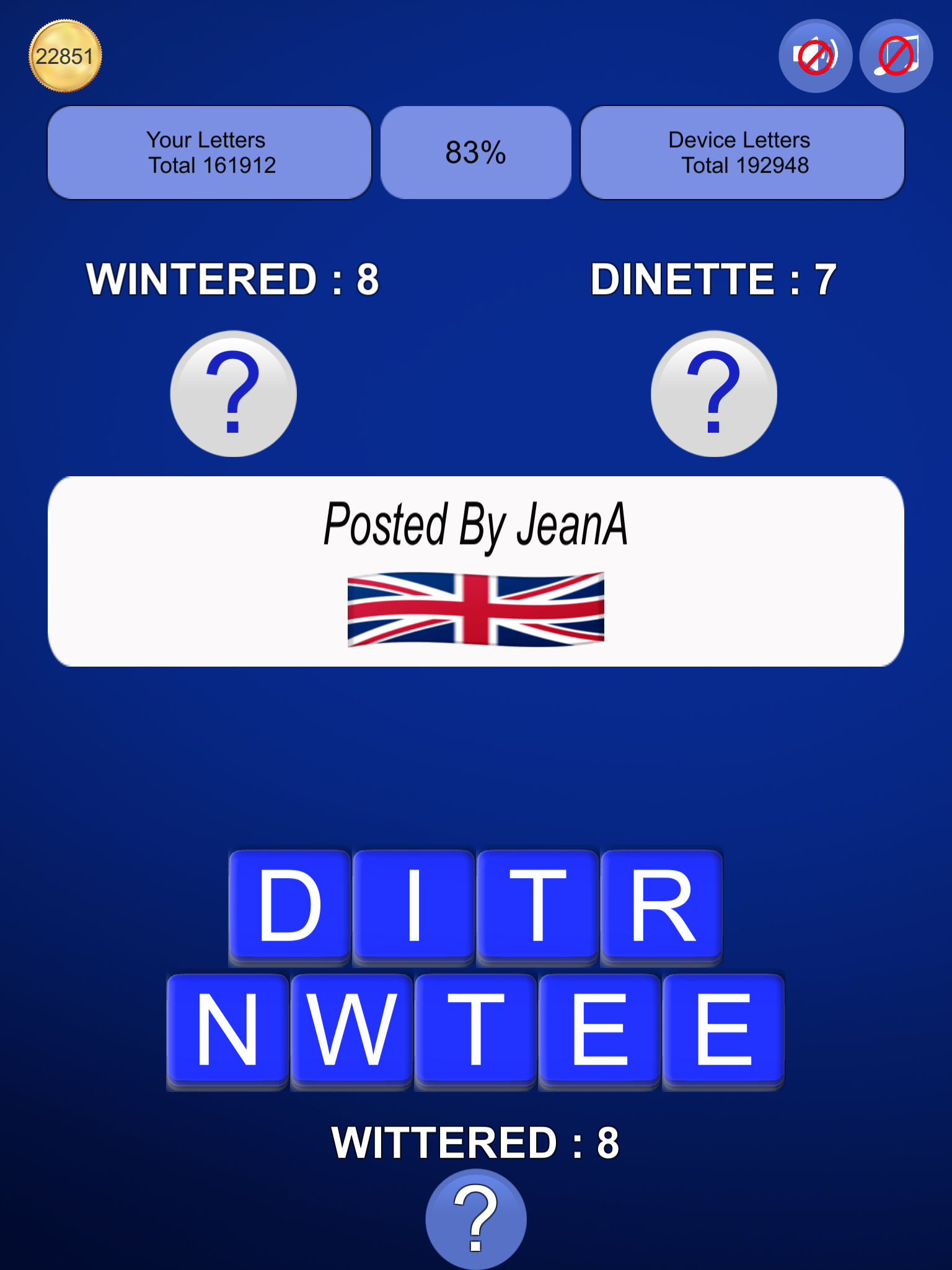
Task: Select the letter tile D
Action: 289,905
